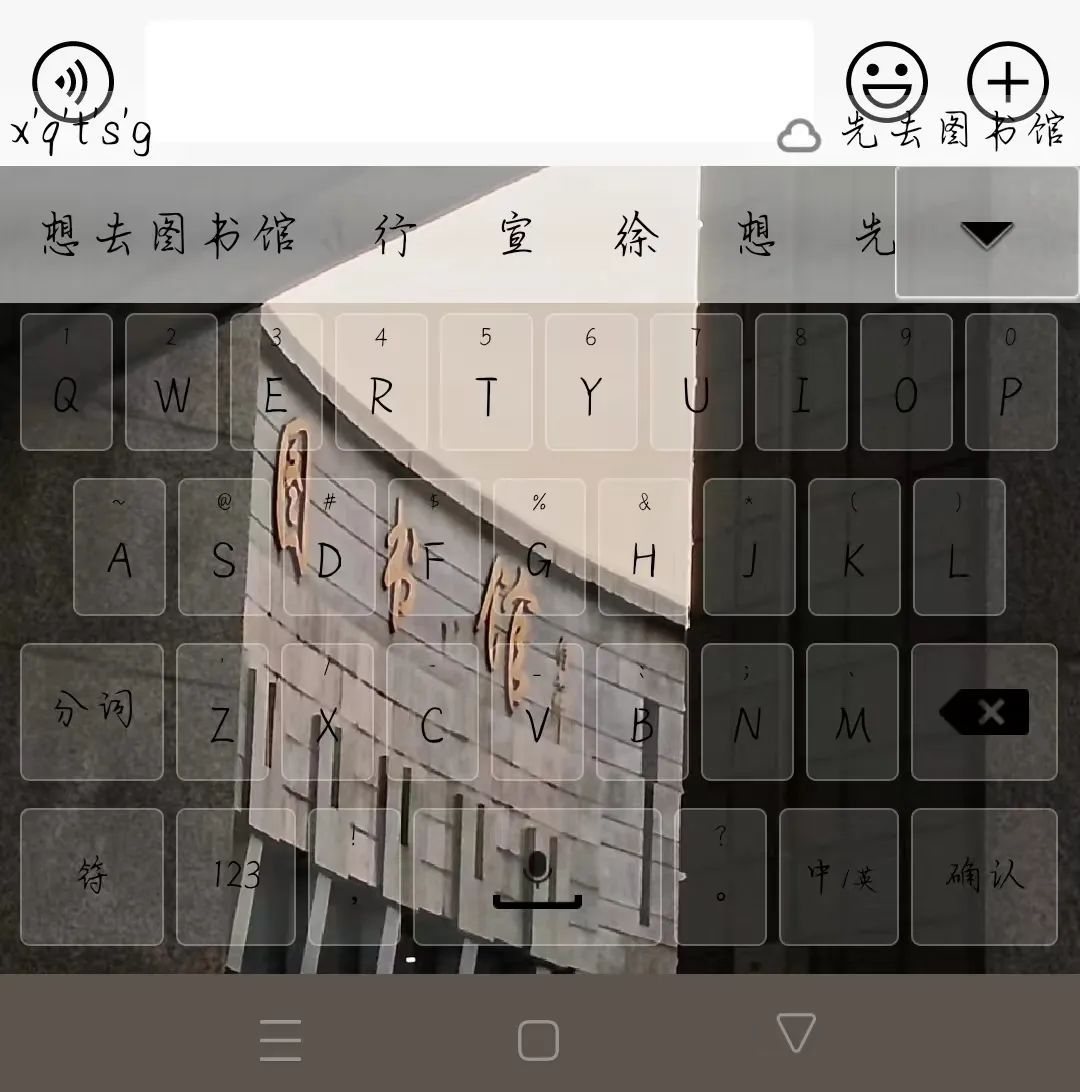Screen dimensions: 1080x1092
Task: Type the letter Q key
Action: [66, 383]
